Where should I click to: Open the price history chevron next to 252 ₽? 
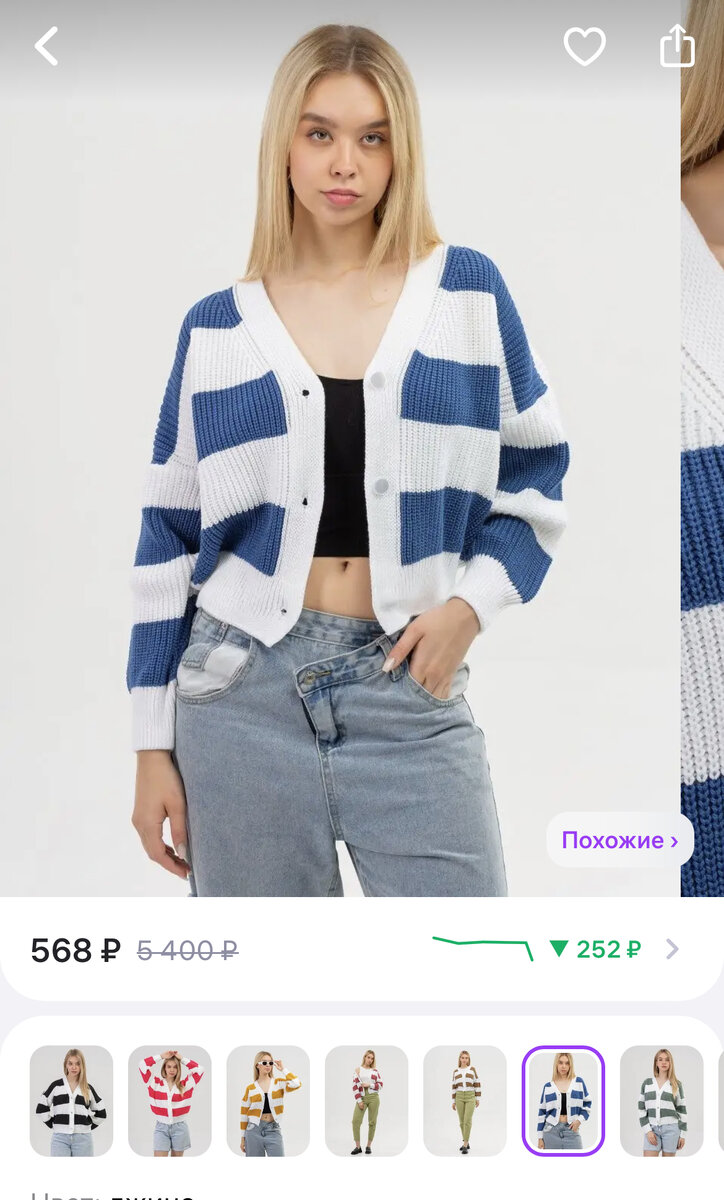coord(672,949)
